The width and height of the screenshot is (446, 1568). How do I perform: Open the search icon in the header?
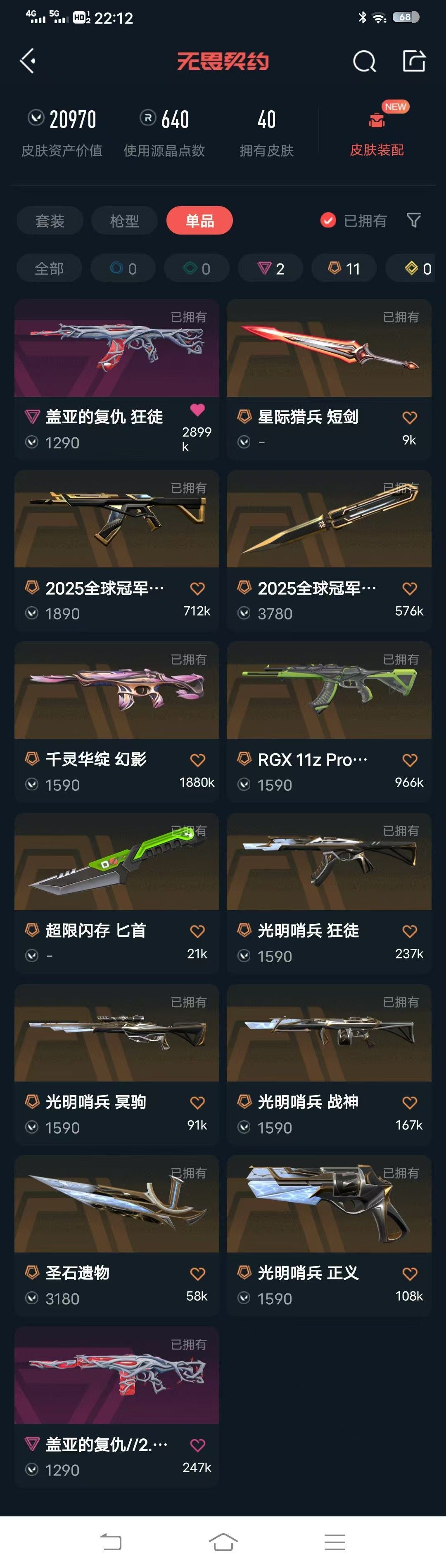click(364, 62)
